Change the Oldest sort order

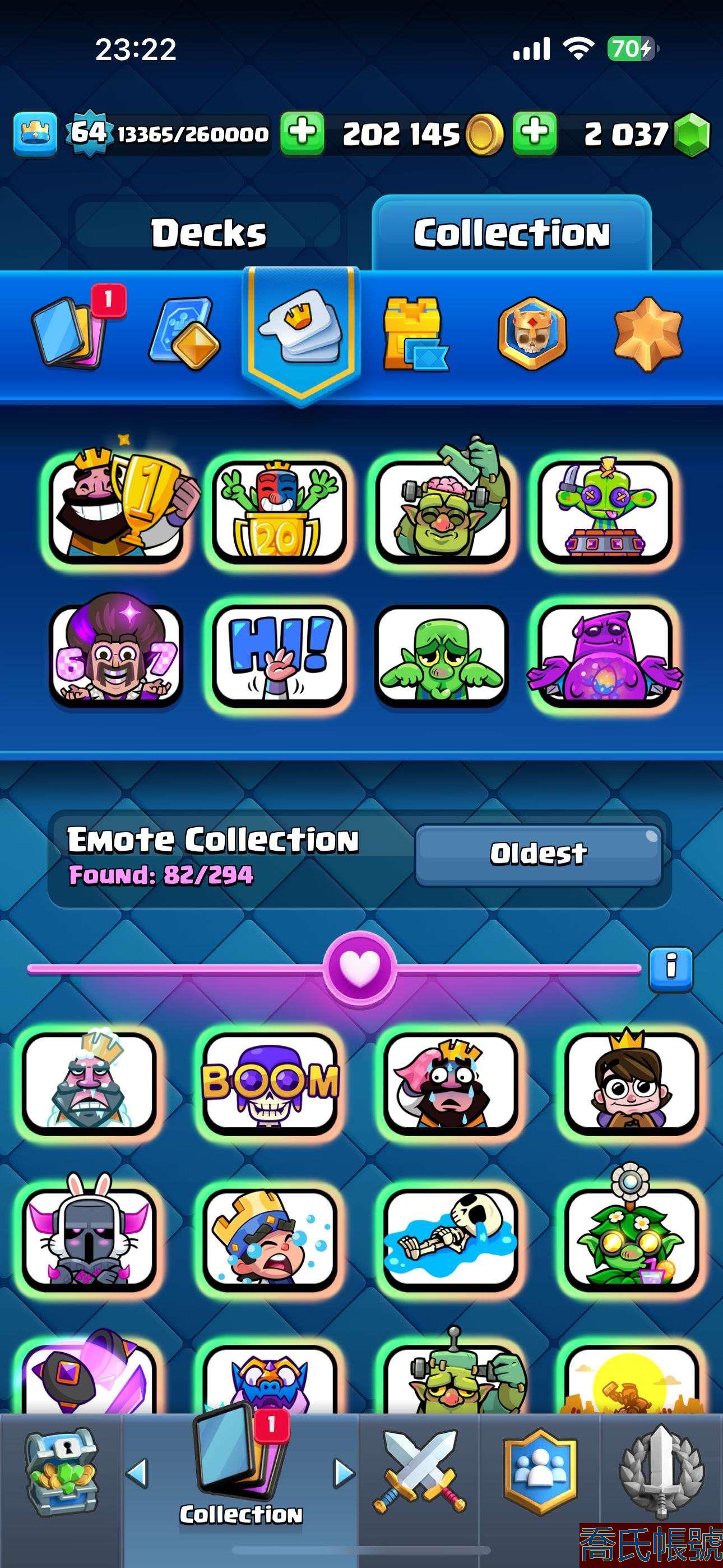[538, 854]
